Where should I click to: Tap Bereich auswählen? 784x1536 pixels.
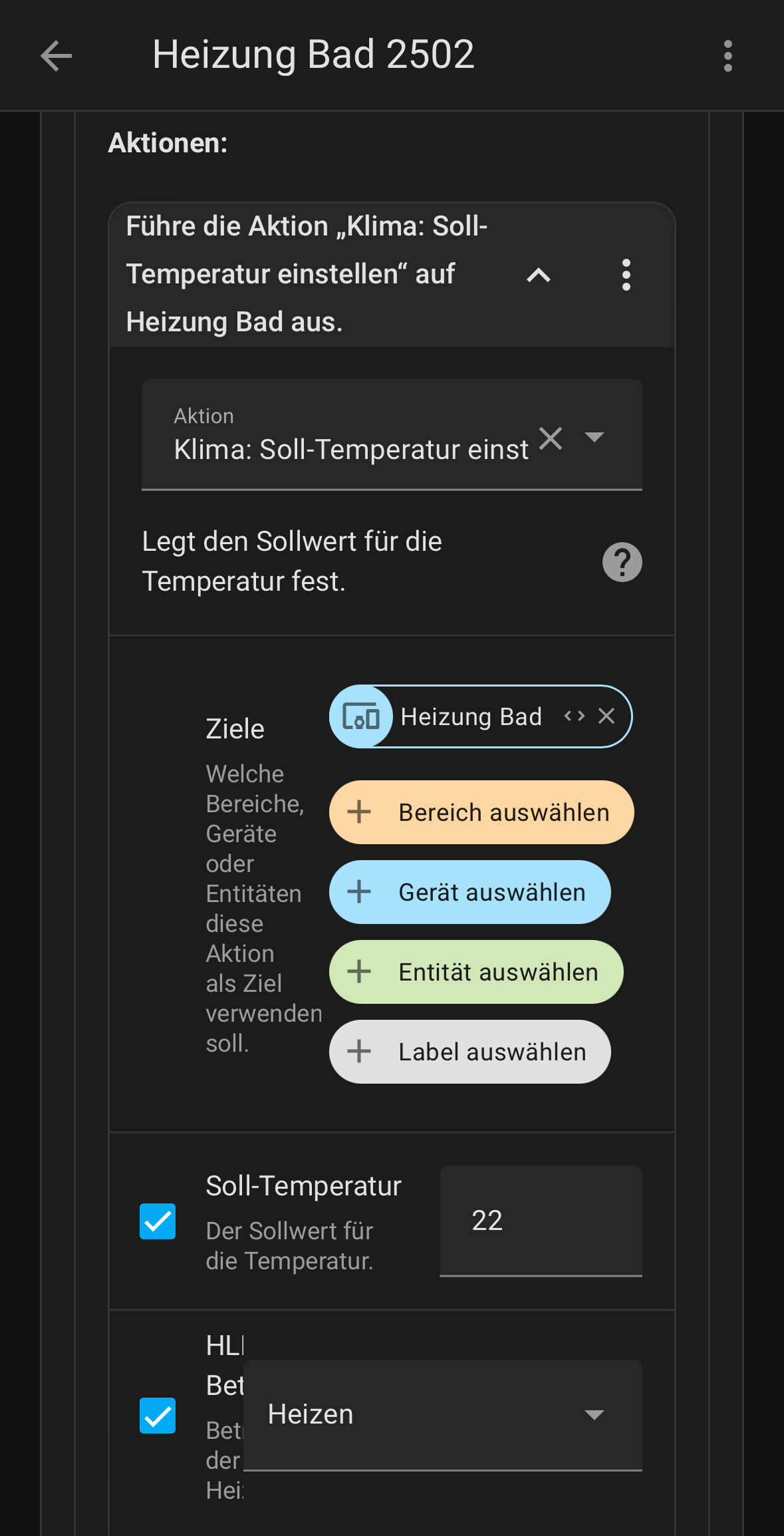pos(481,812)
